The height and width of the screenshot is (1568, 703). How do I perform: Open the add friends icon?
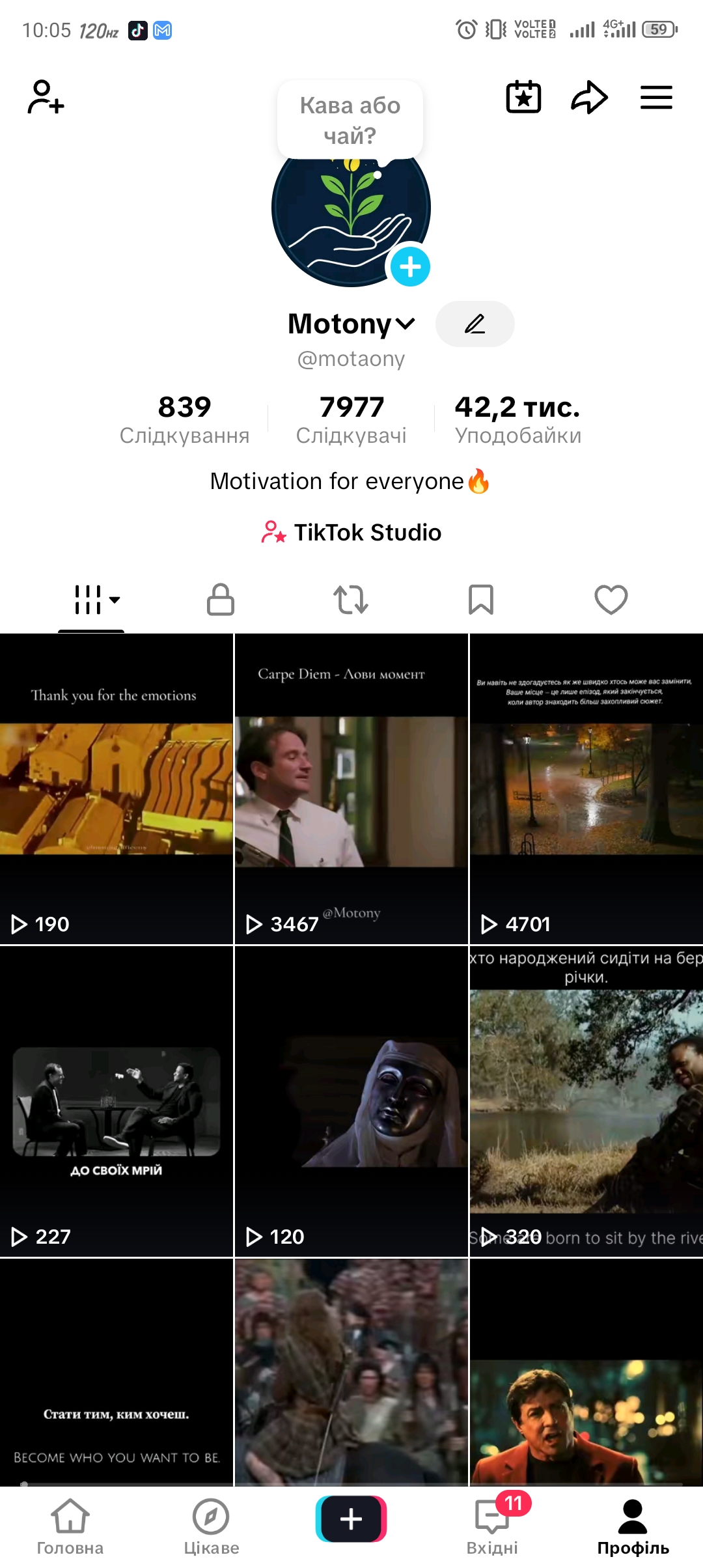tap(46, 97)
